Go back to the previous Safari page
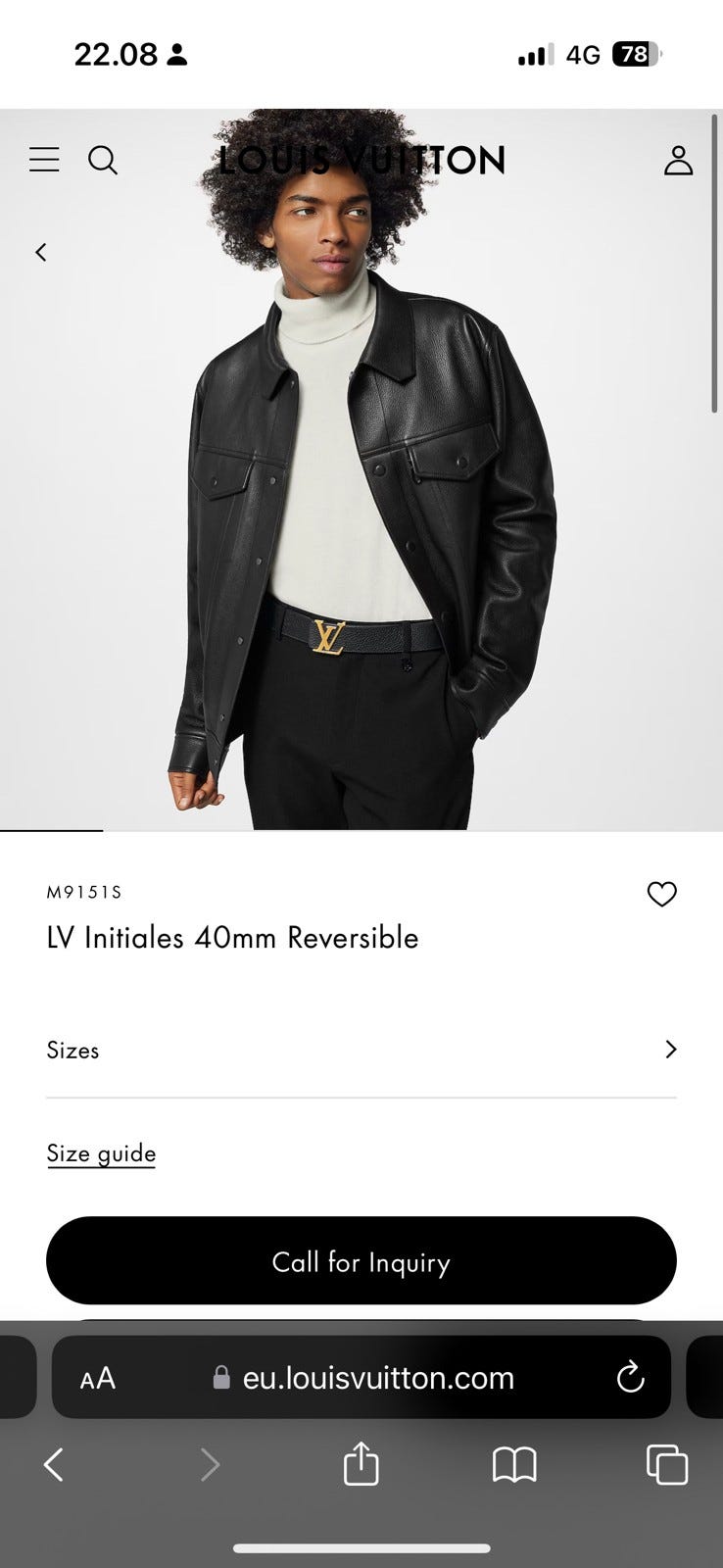This screenshot has height=1568, width=723. tap(54, 1465)
